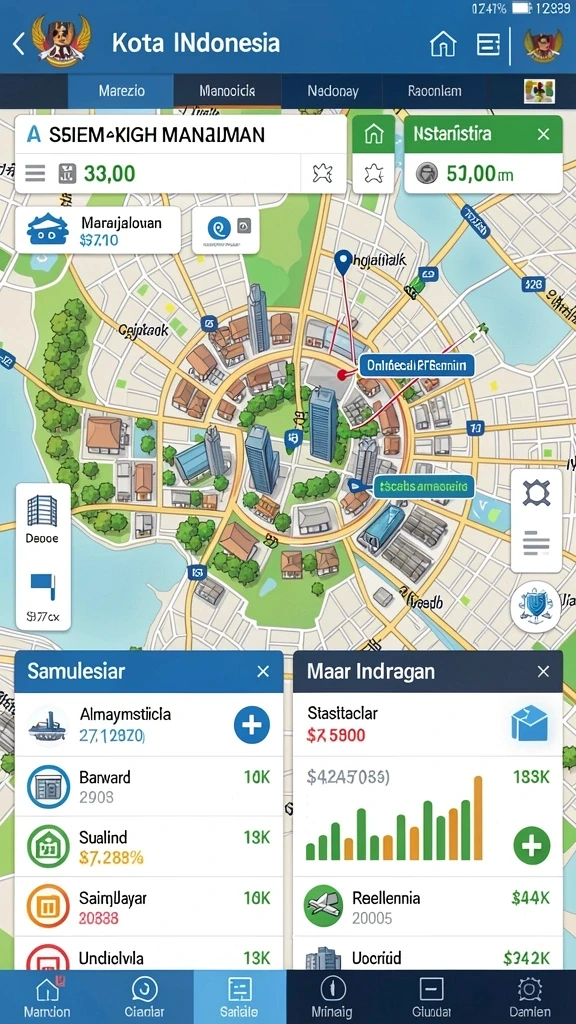Open the Barward row

149,786
